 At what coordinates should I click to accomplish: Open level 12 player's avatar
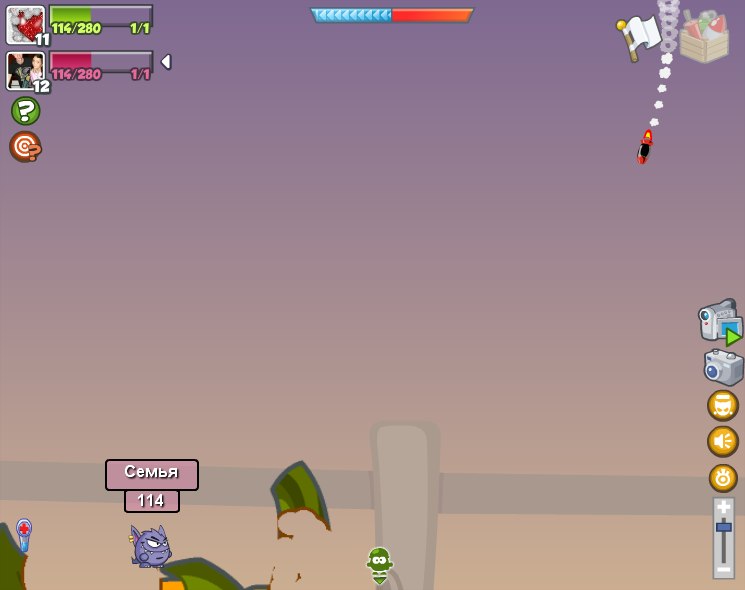coord(25,70)
